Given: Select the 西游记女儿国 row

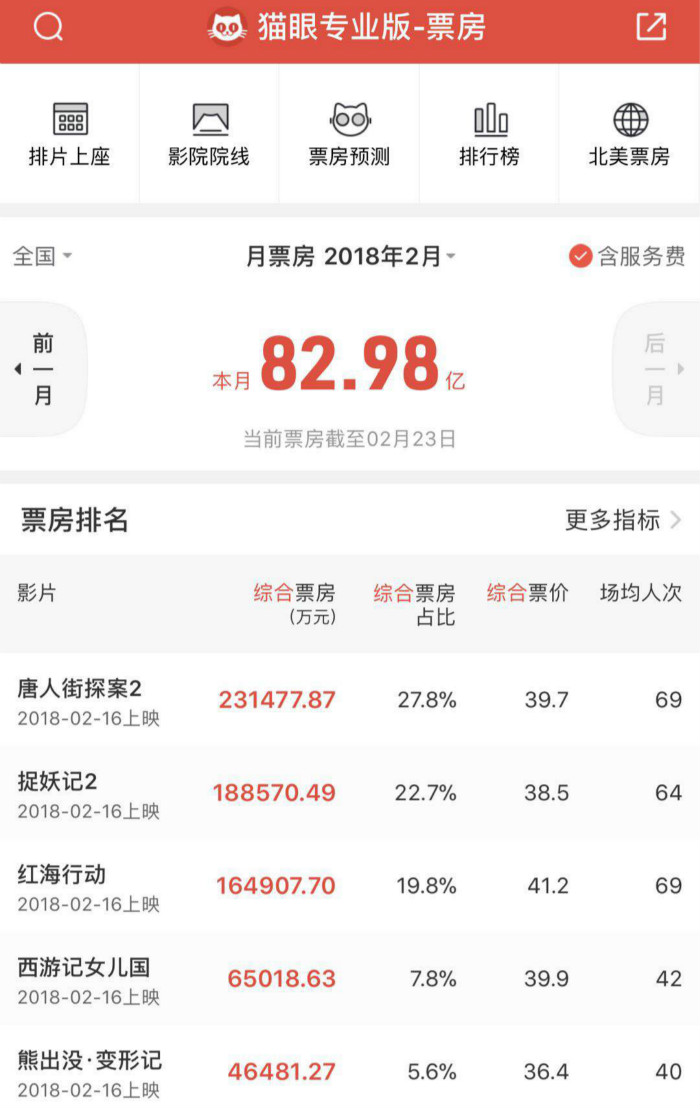Looking at the screenshot, I should (350, 978).
